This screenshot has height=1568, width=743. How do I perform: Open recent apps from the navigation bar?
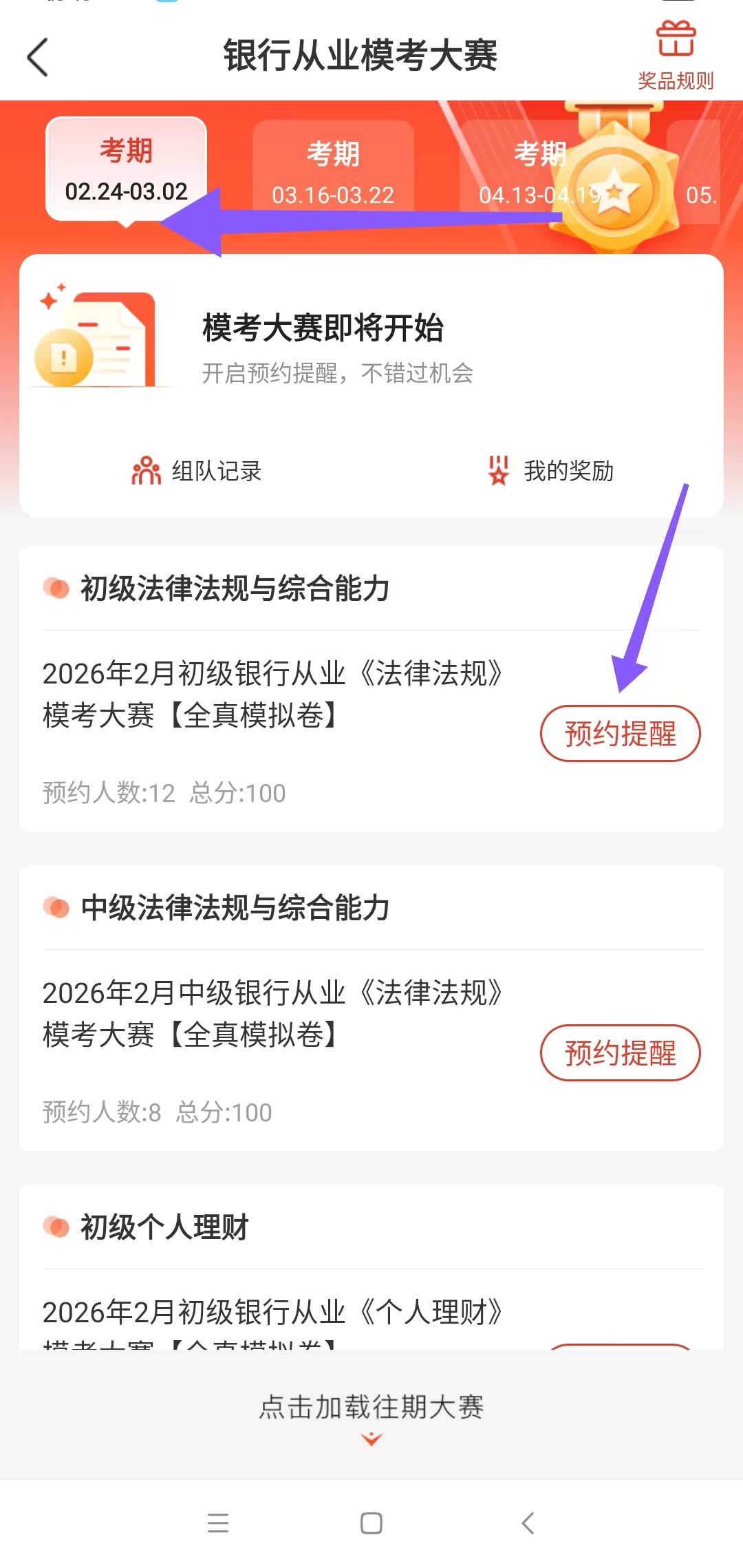[x=218, y=1523]
